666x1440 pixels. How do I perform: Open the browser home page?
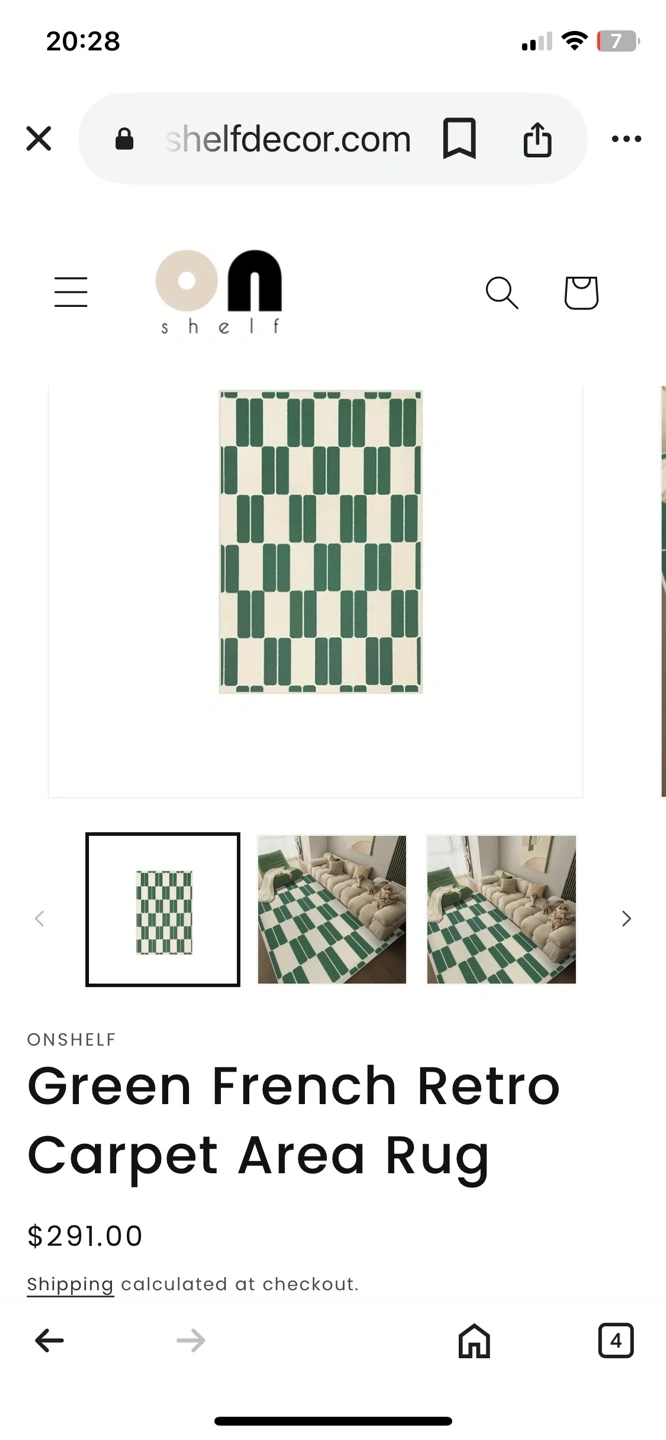click(474, 1341)
